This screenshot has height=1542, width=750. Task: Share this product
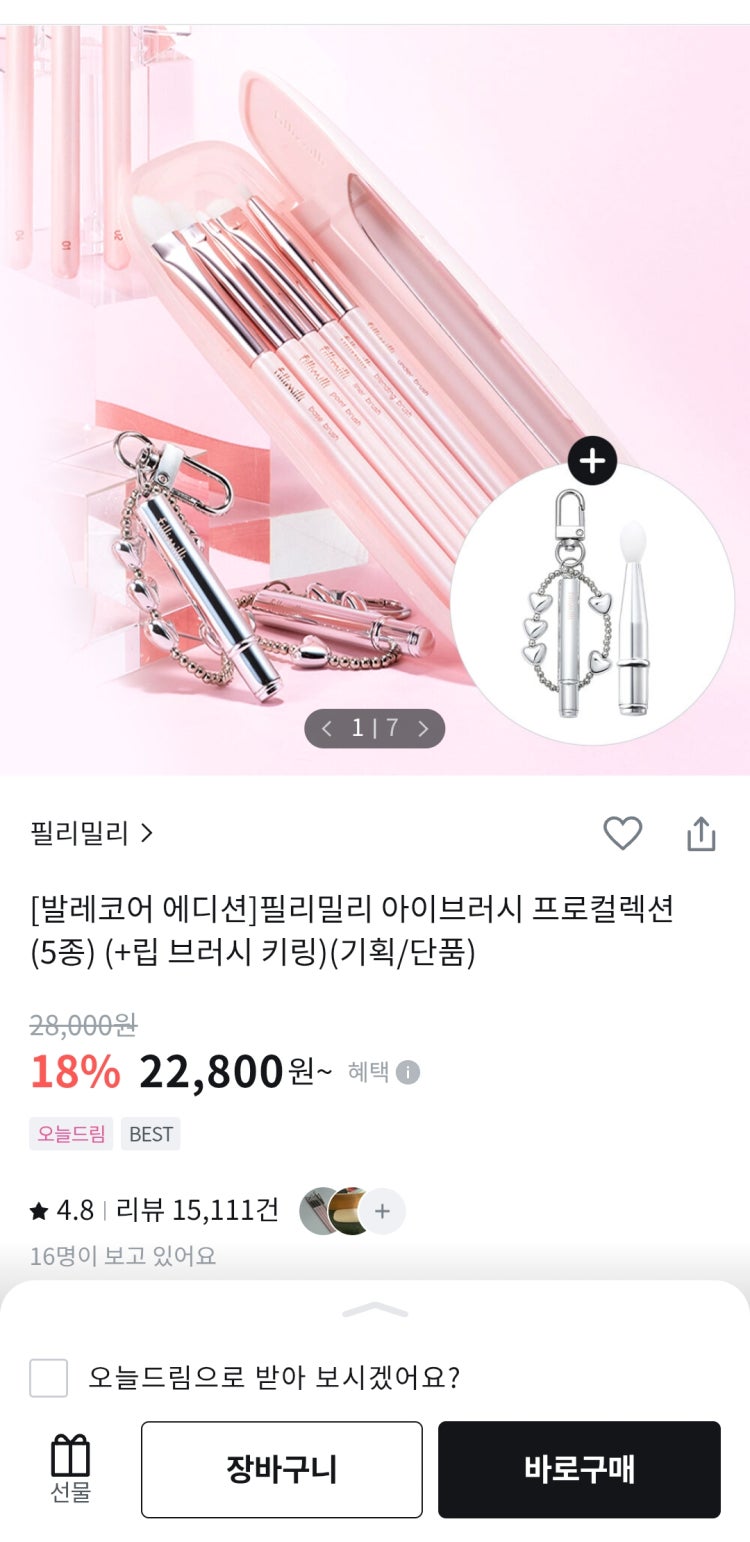tap(701, 833)
